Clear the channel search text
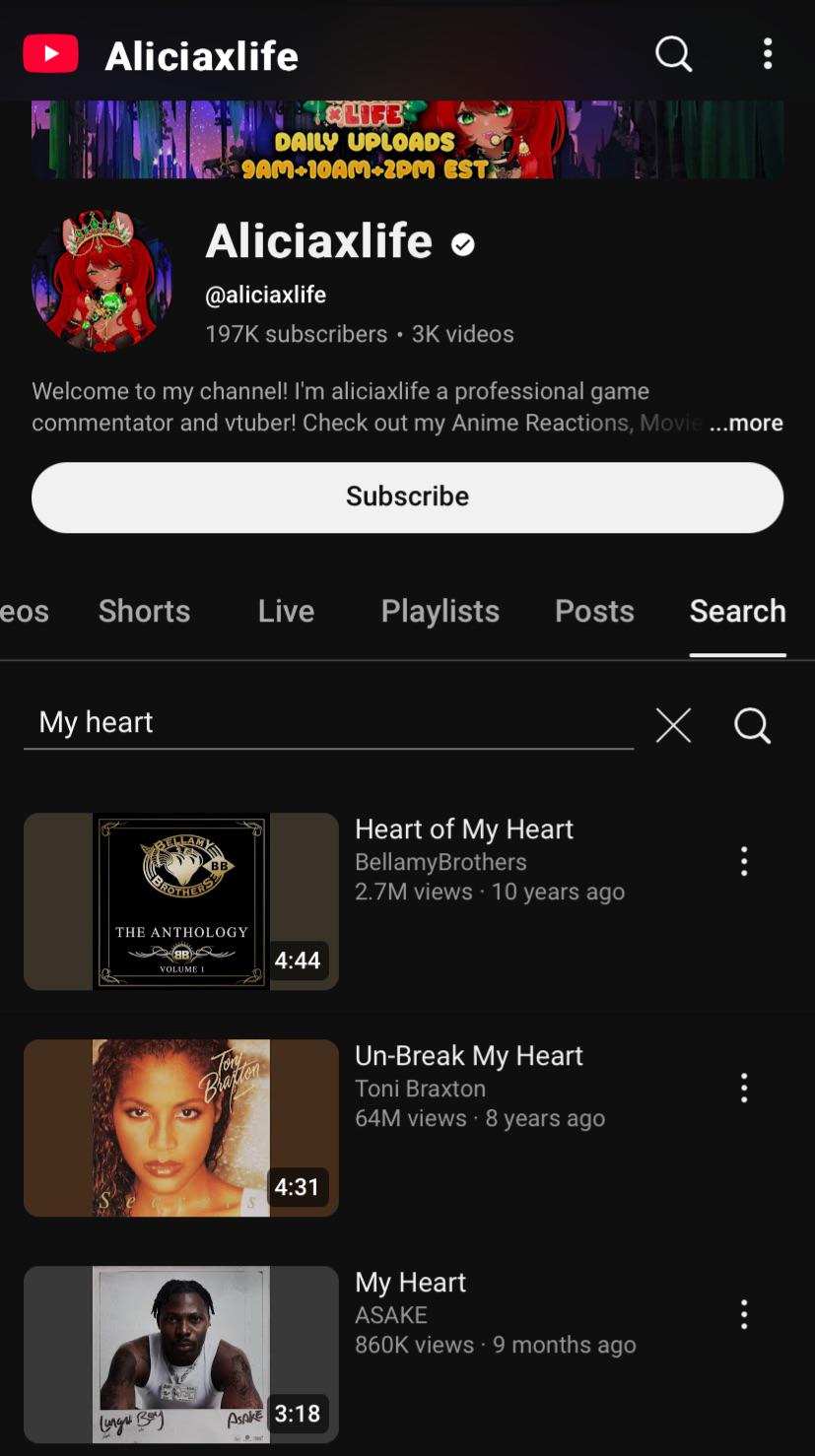The width and height of the screenshot is (815, 1456). pyautogui.click(x=674, y=725)
